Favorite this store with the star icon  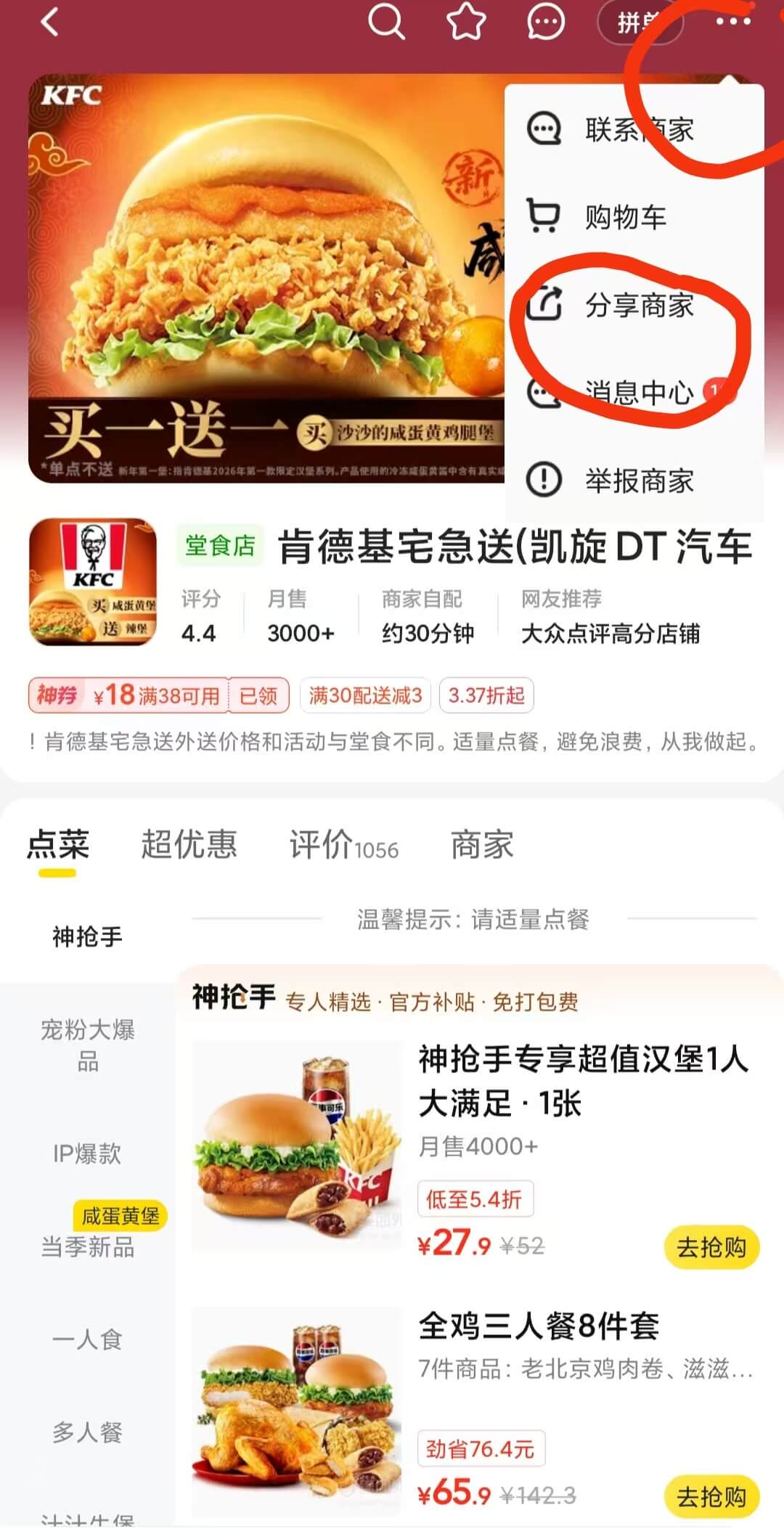click(465, 23)
